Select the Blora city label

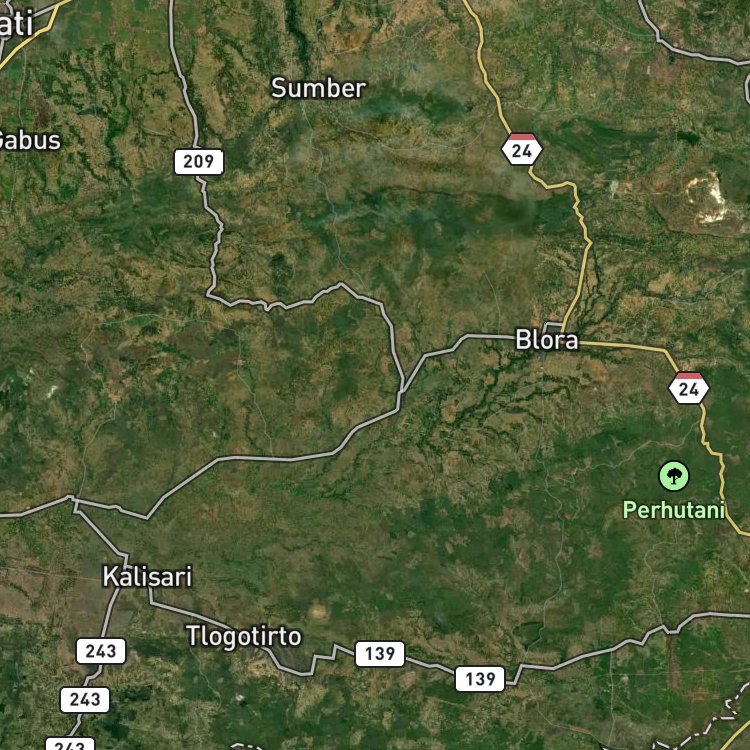(547, 340)
